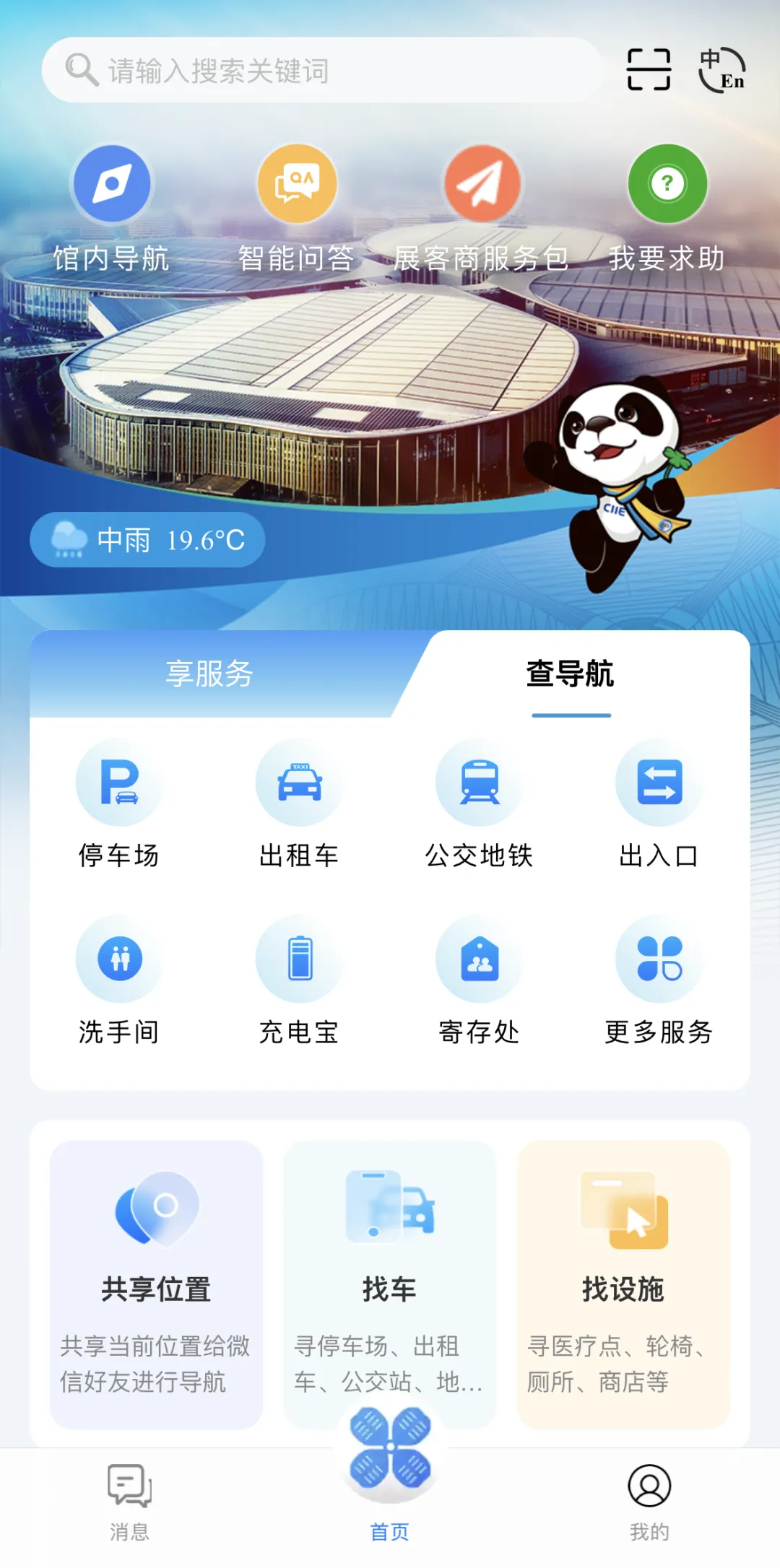Tap the search keyword input field
The width and height of the screenshot is (780, 1568).
[325, 69]
